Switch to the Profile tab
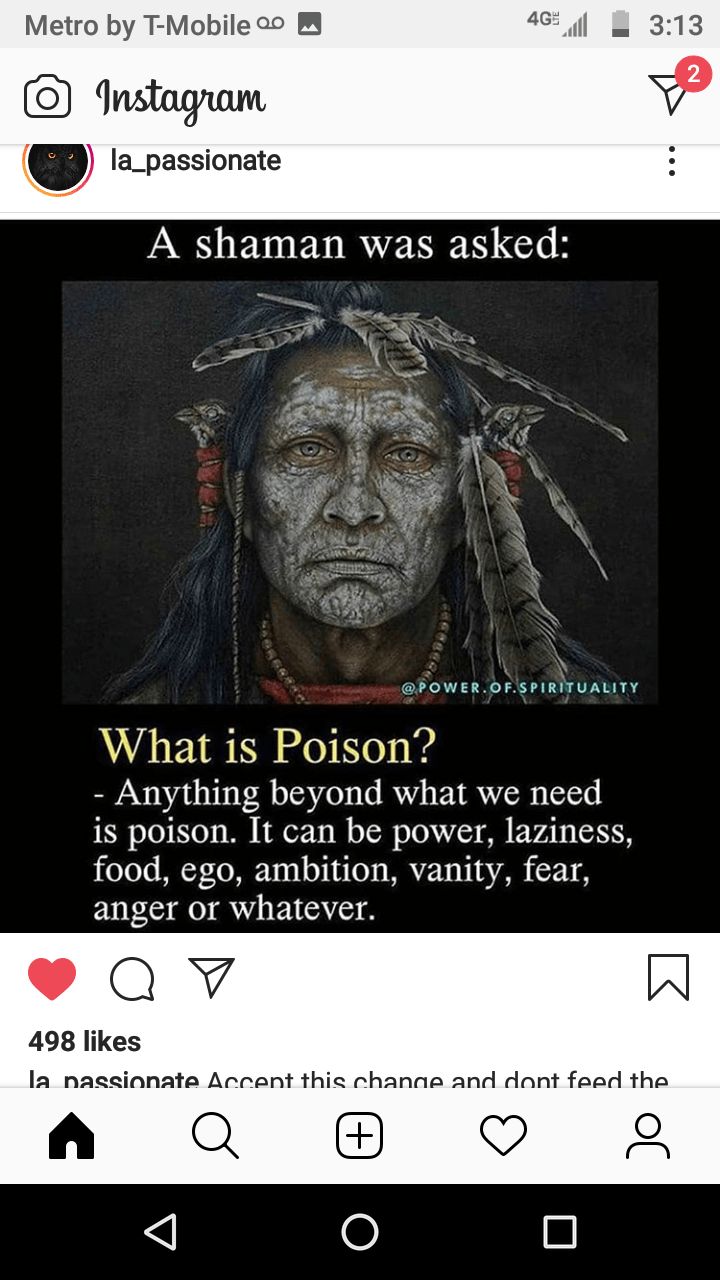 click(x=647, y=1135)
